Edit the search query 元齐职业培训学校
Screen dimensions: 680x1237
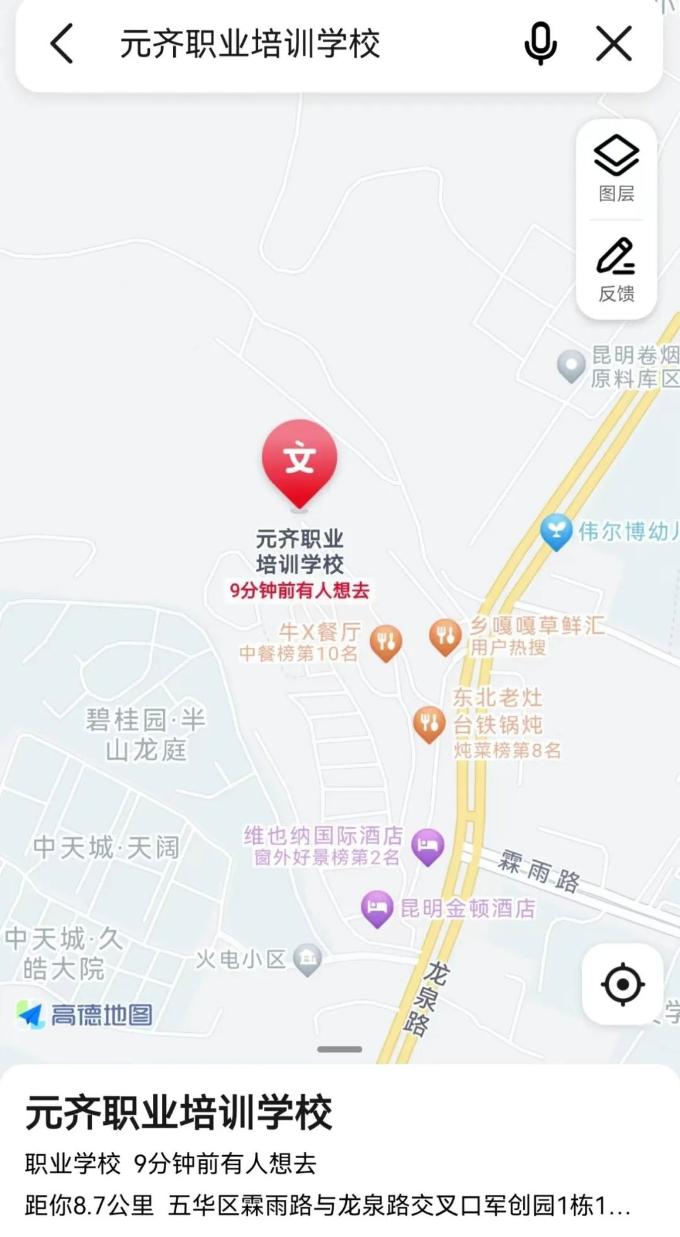click(x=250, y=45)
